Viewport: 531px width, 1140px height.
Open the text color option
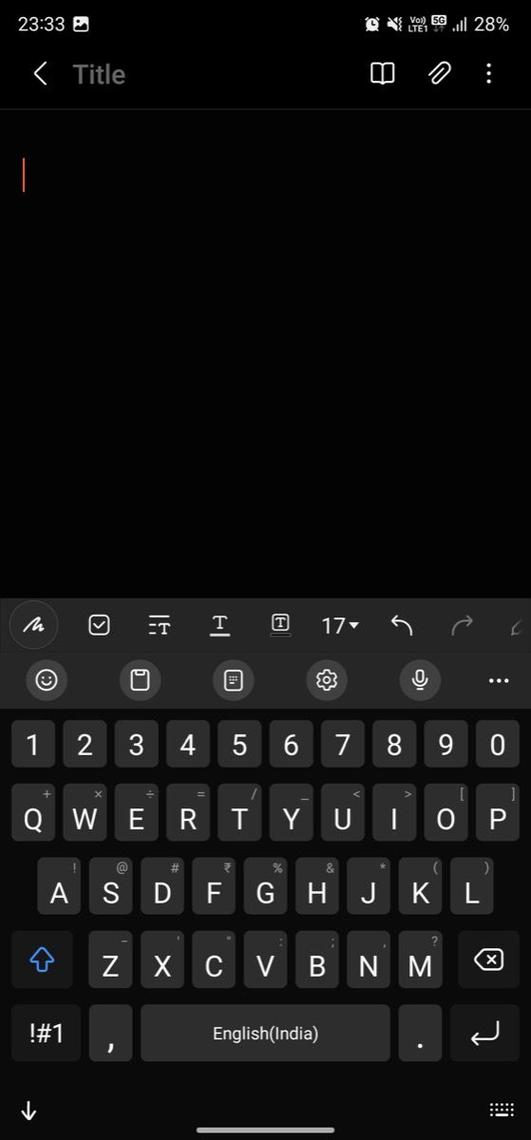[x=220, y=625]
